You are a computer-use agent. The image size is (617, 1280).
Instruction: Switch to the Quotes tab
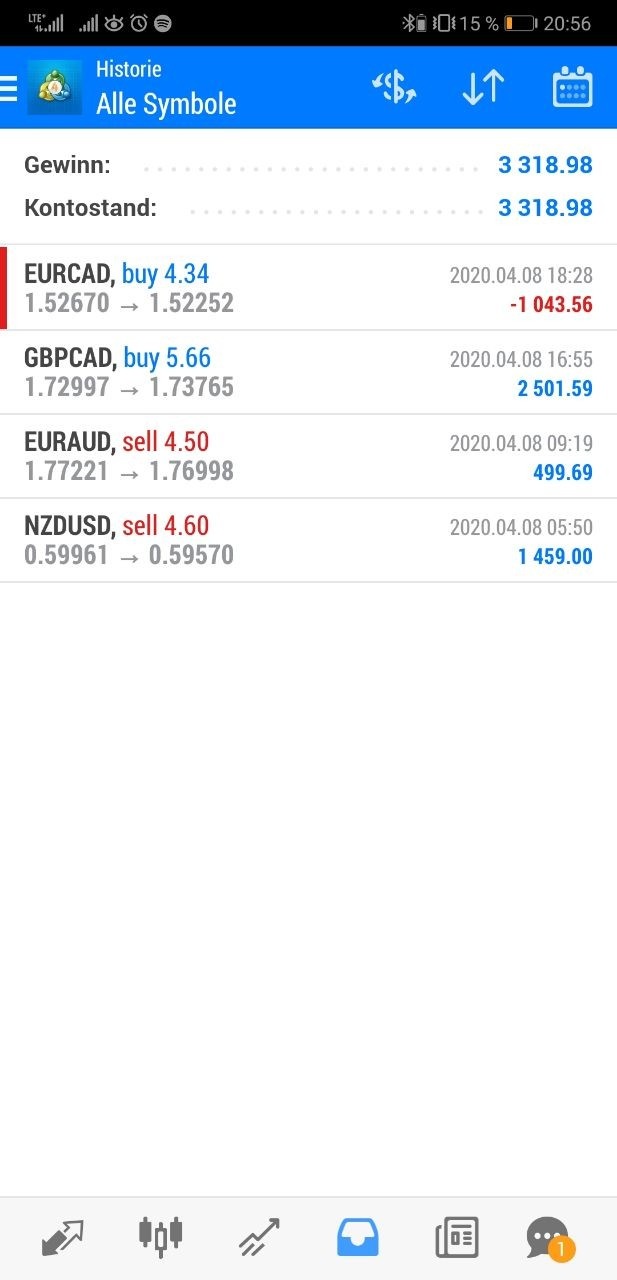click(62, 1237)
